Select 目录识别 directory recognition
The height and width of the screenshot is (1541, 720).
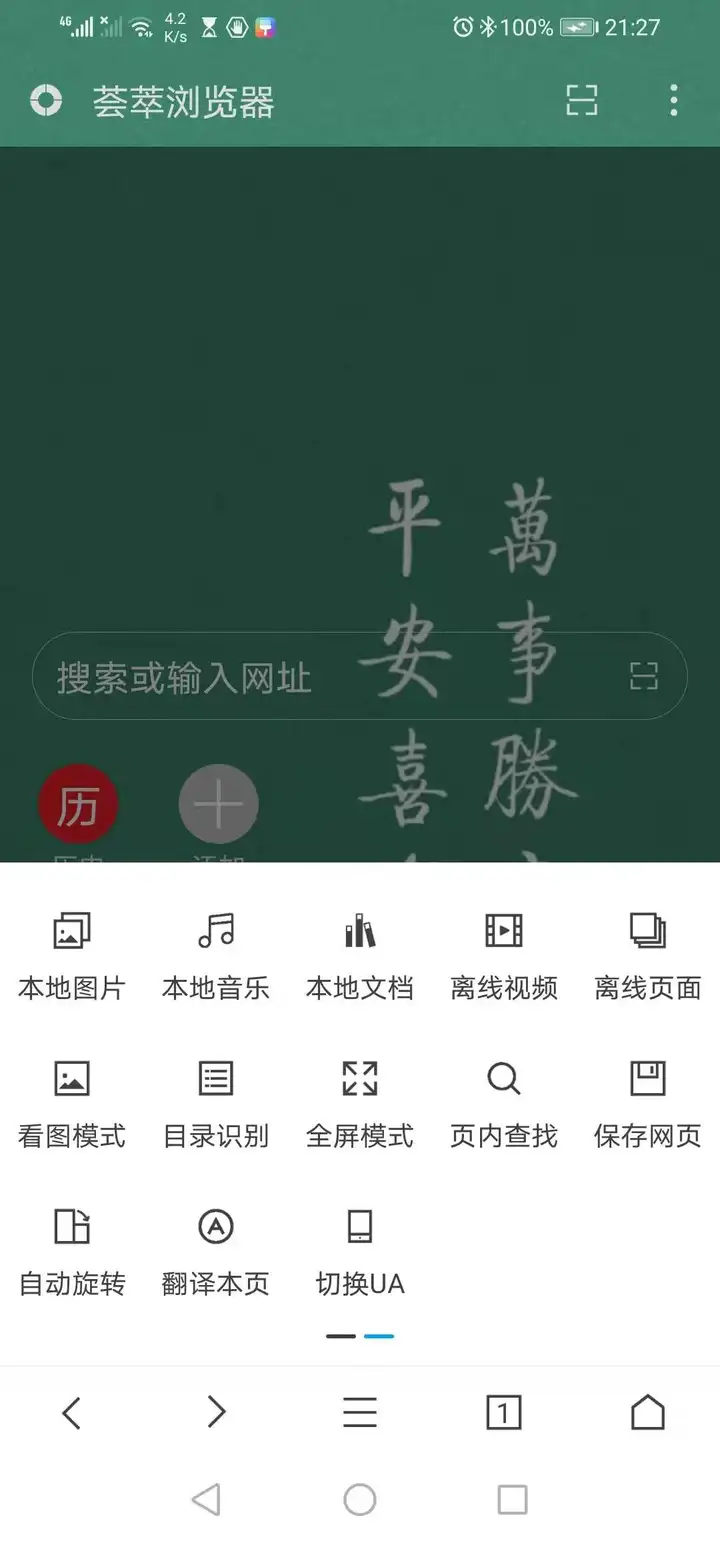point(216,1104)
